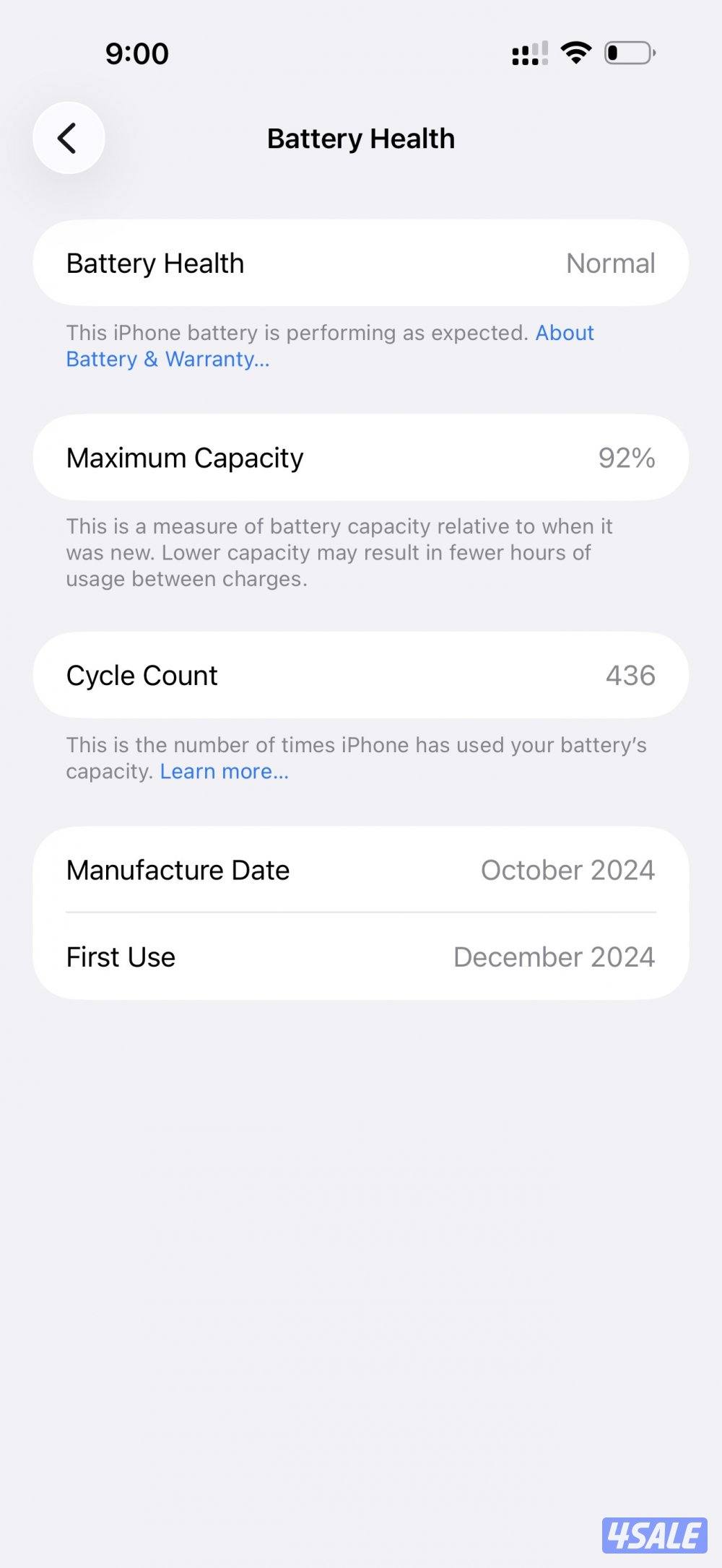
Task: Tap Learn more about cycle count
Action: [224, 771]
